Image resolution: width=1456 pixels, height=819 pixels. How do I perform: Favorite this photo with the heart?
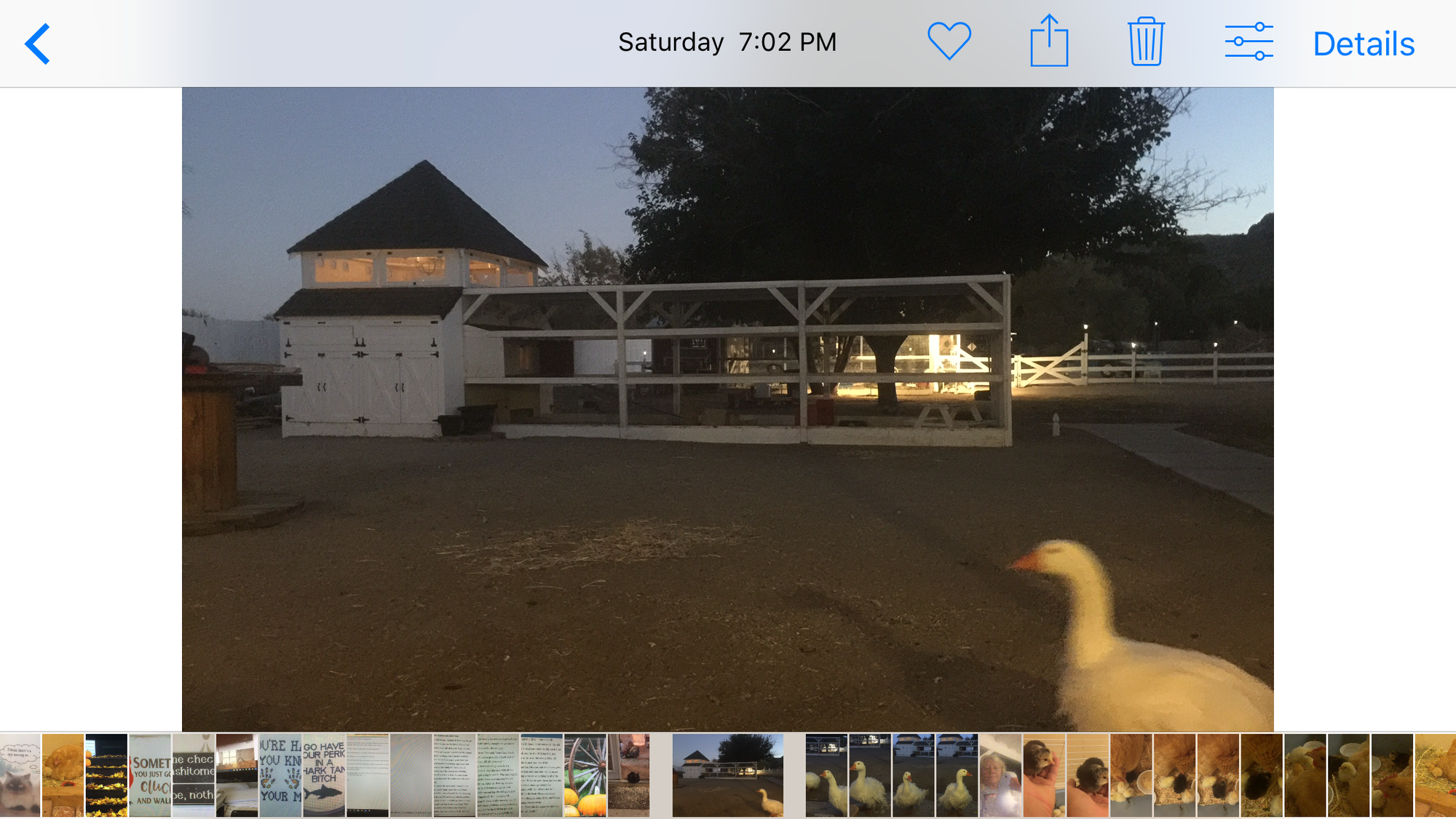[x=949, y=41]
